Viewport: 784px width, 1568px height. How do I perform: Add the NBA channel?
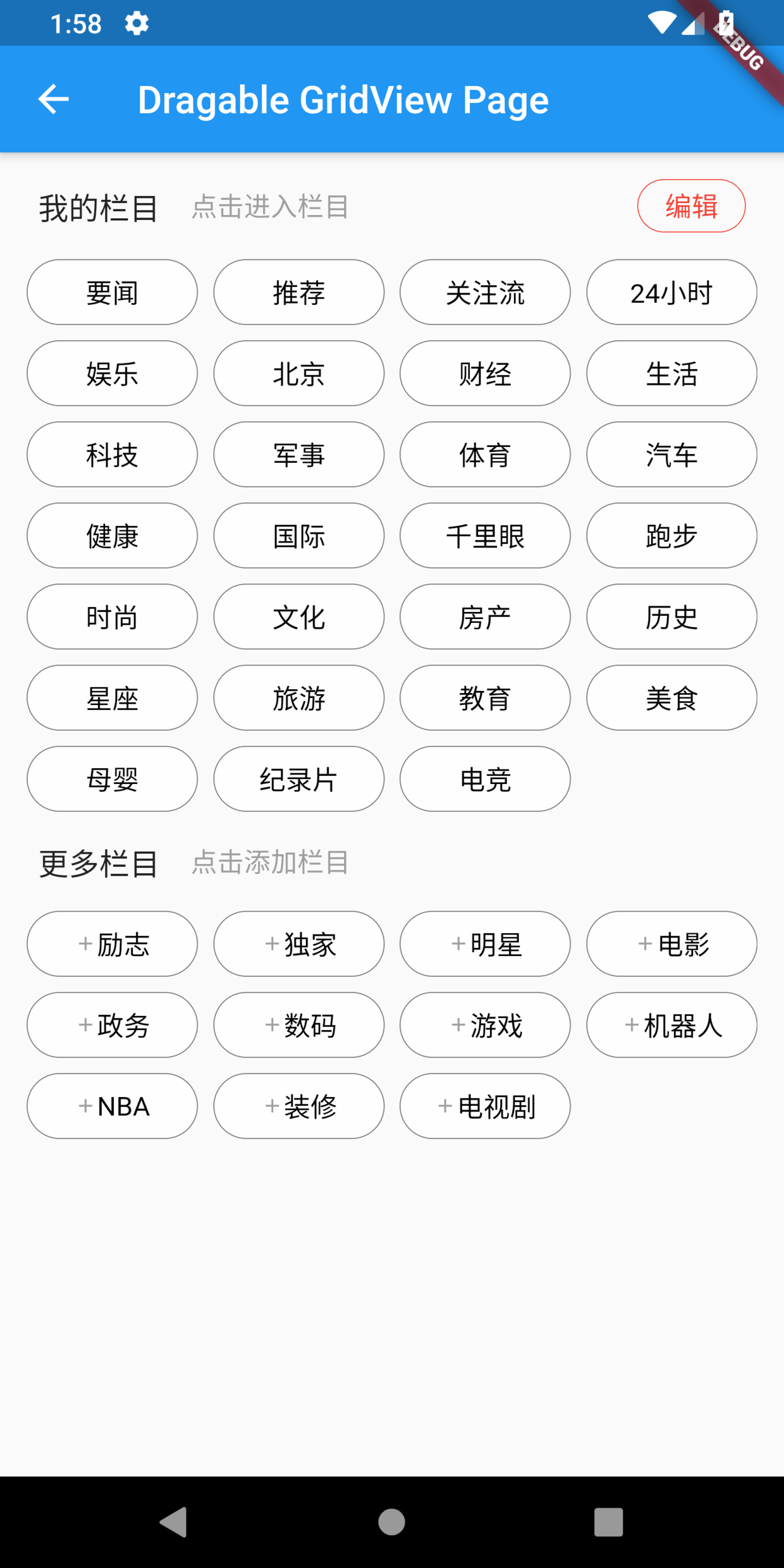click(112, 1106)
